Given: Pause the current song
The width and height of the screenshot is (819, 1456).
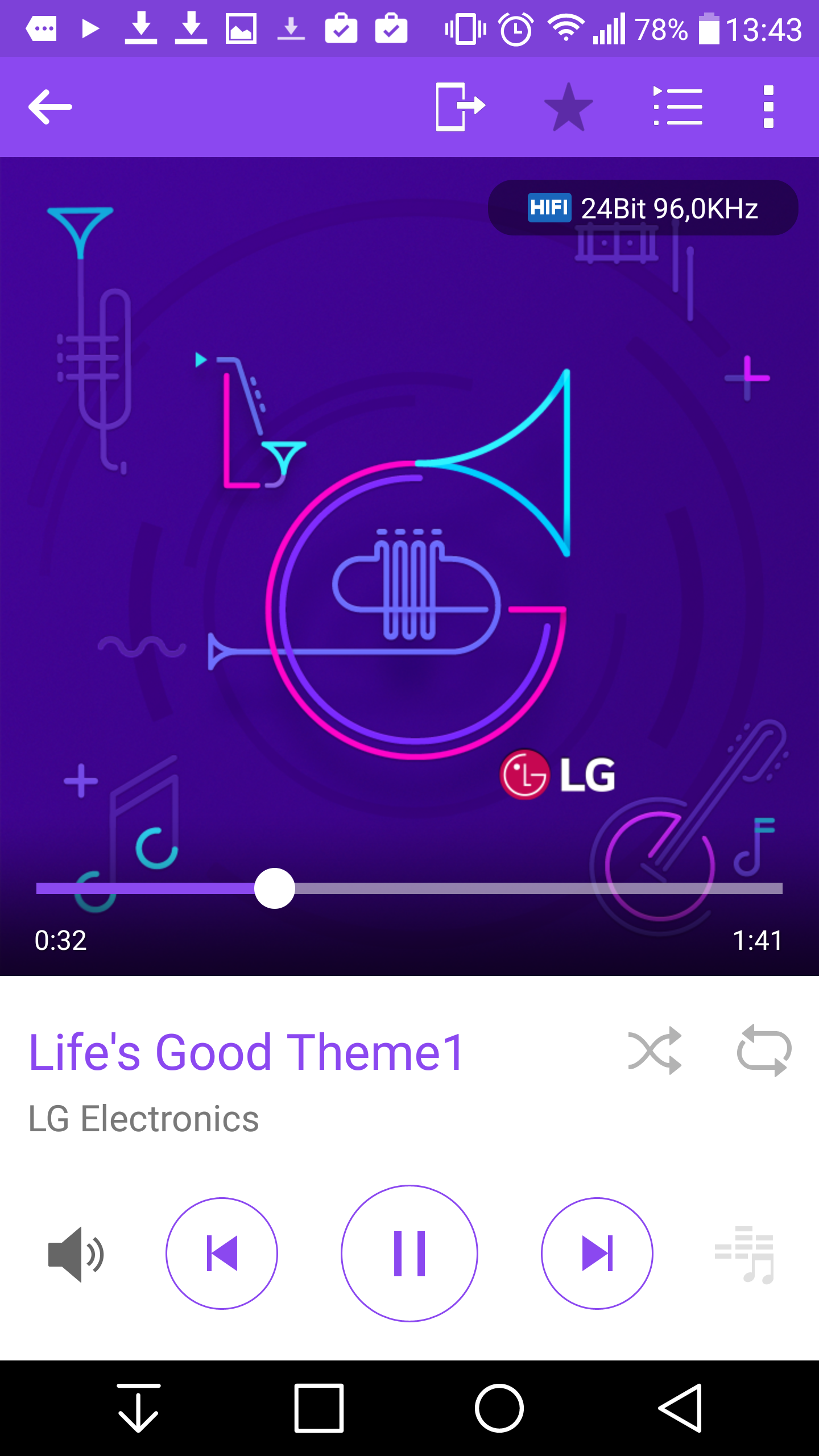Looking at the screenshot, I should pos(409,1254).
